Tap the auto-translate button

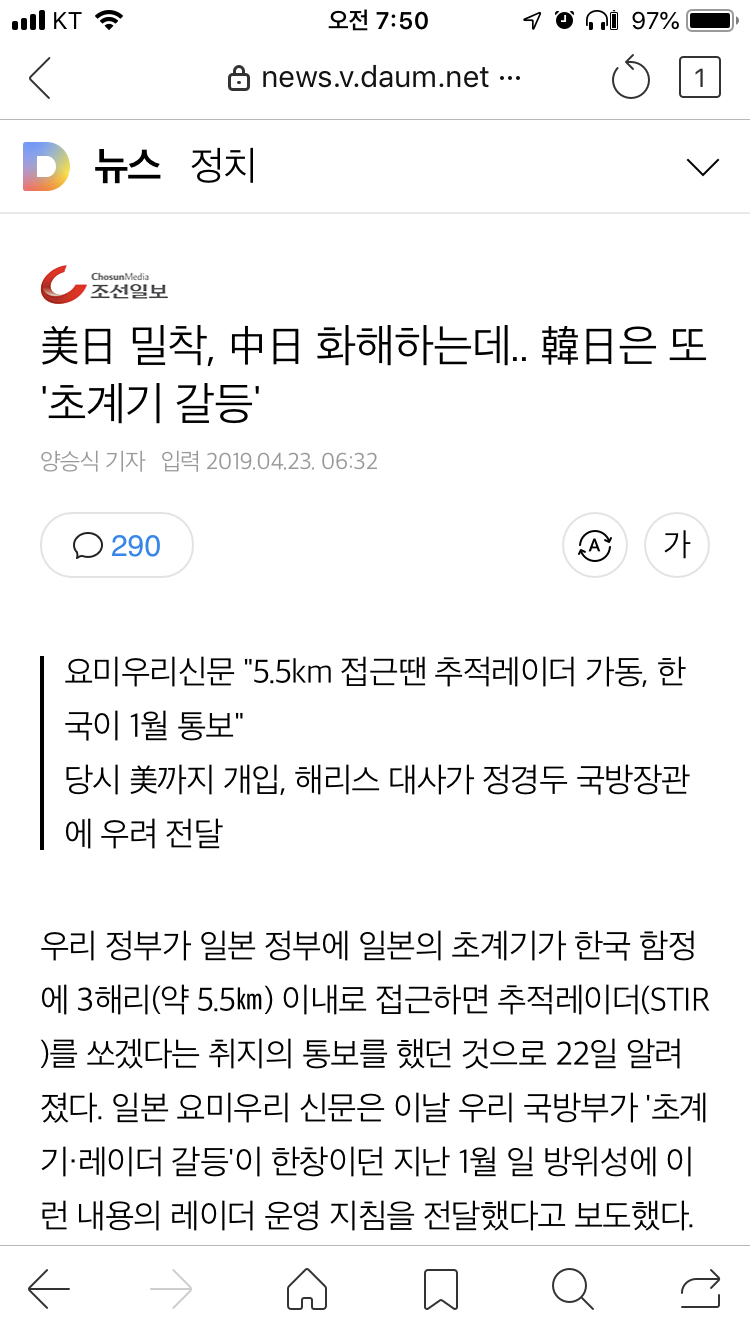[595, 545]
